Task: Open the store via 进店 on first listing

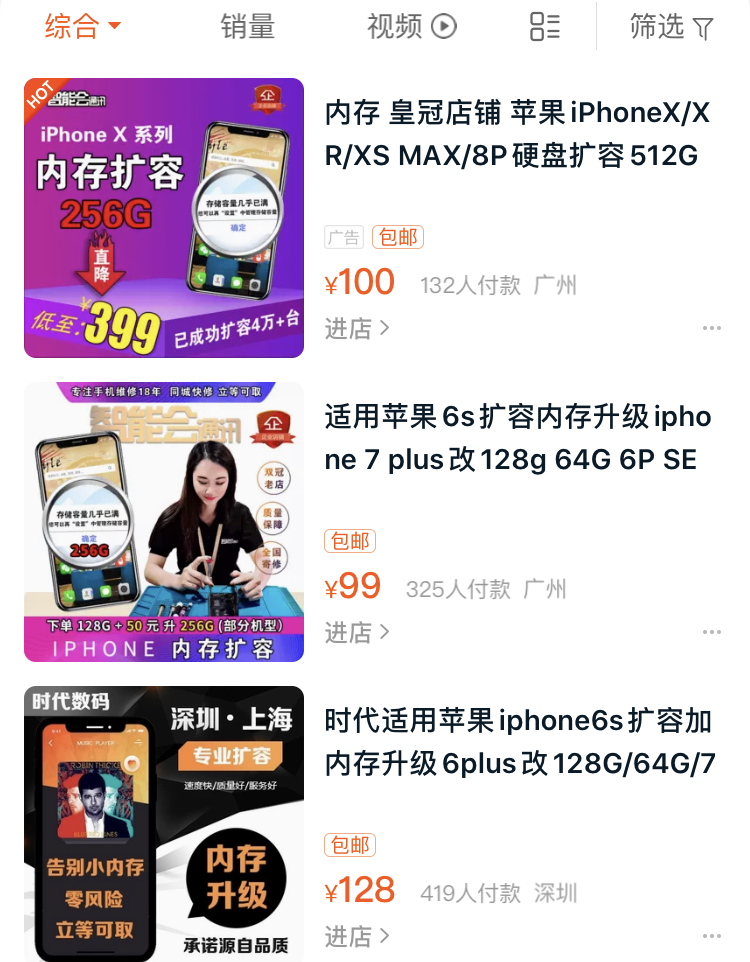Action: pos(349,329)
